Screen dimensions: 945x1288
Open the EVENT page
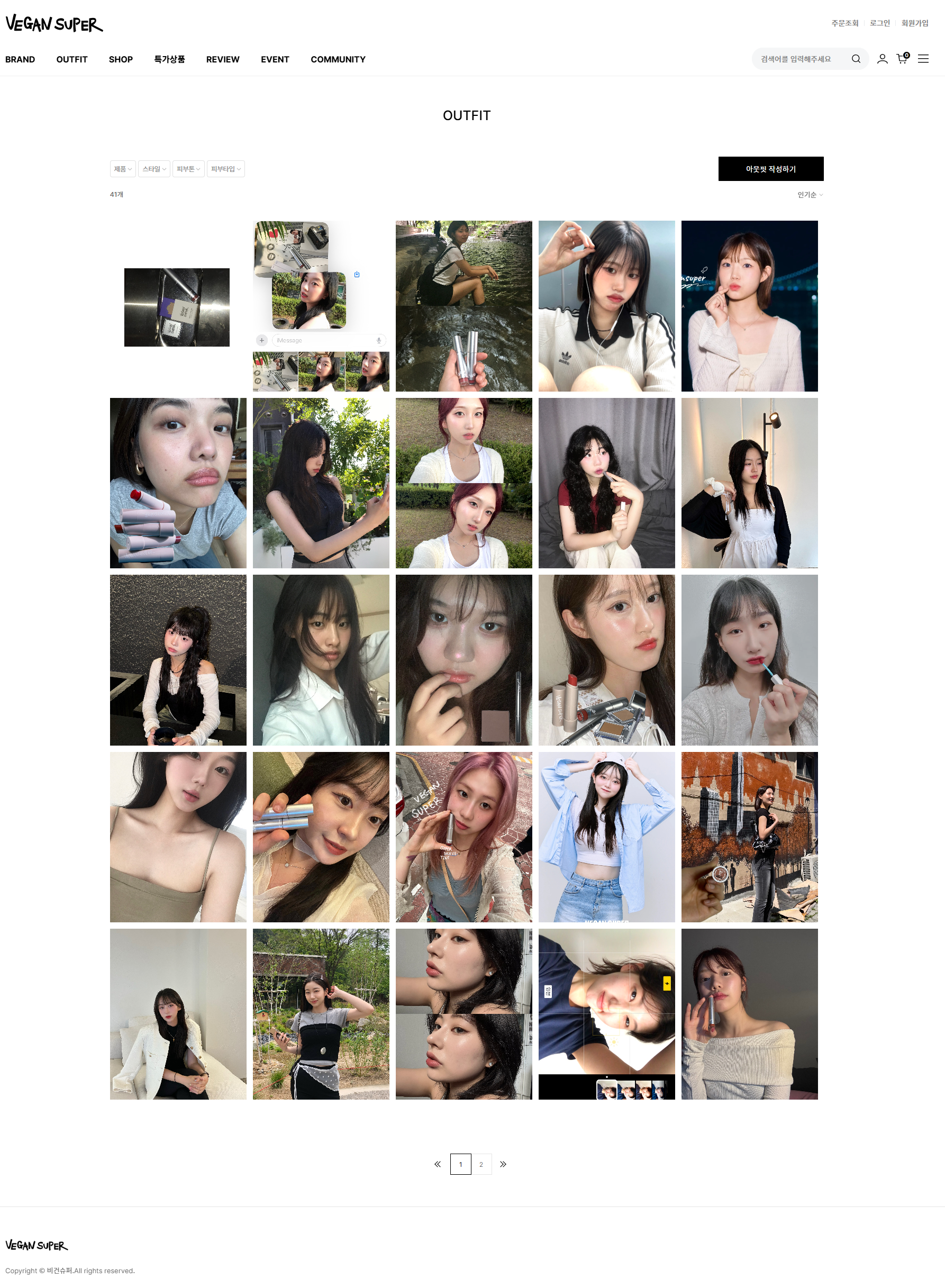coord(275,59)
